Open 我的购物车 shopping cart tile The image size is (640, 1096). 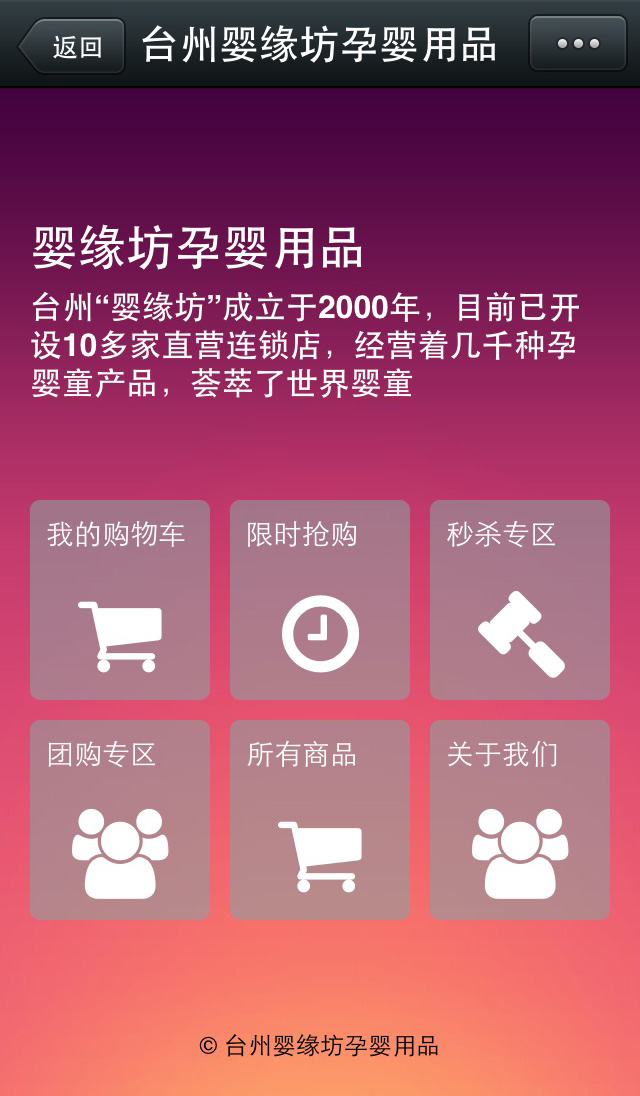120,600
